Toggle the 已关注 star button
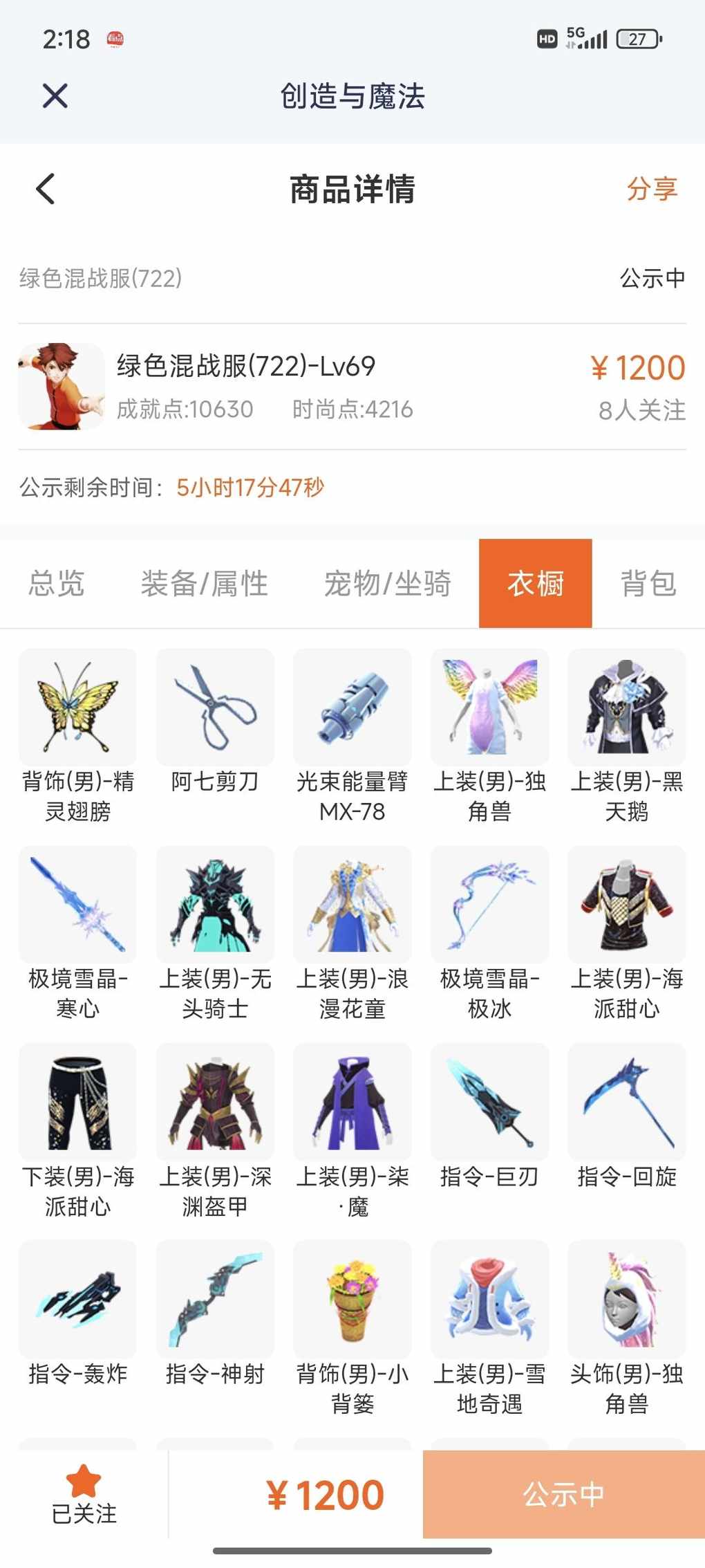Viewport: 705px width, 1568px height. pyautogui.click(x=84, y=1494)
